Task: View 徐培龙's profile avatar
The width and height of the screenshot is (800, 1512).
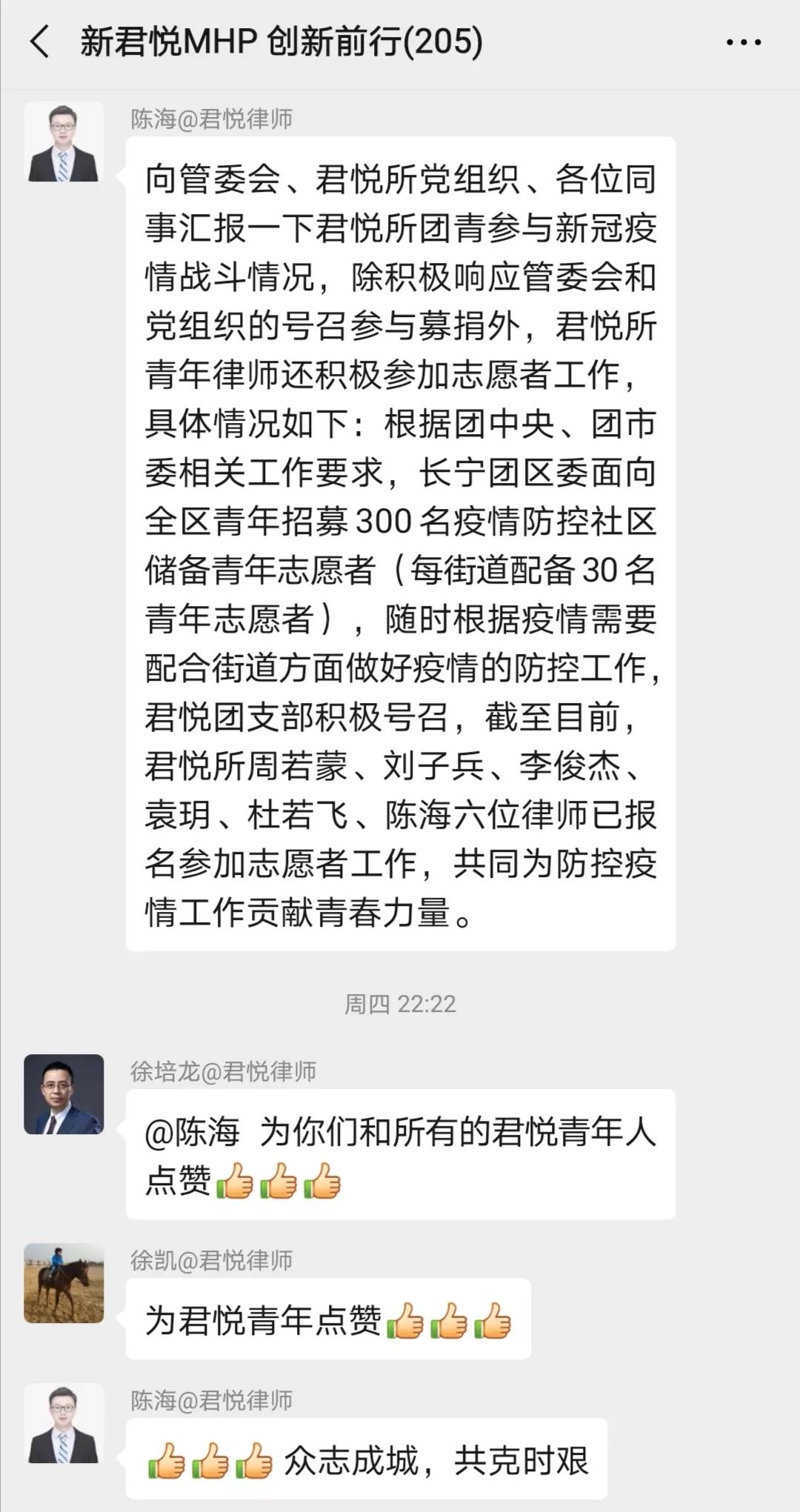Action: click(64, 1094)
